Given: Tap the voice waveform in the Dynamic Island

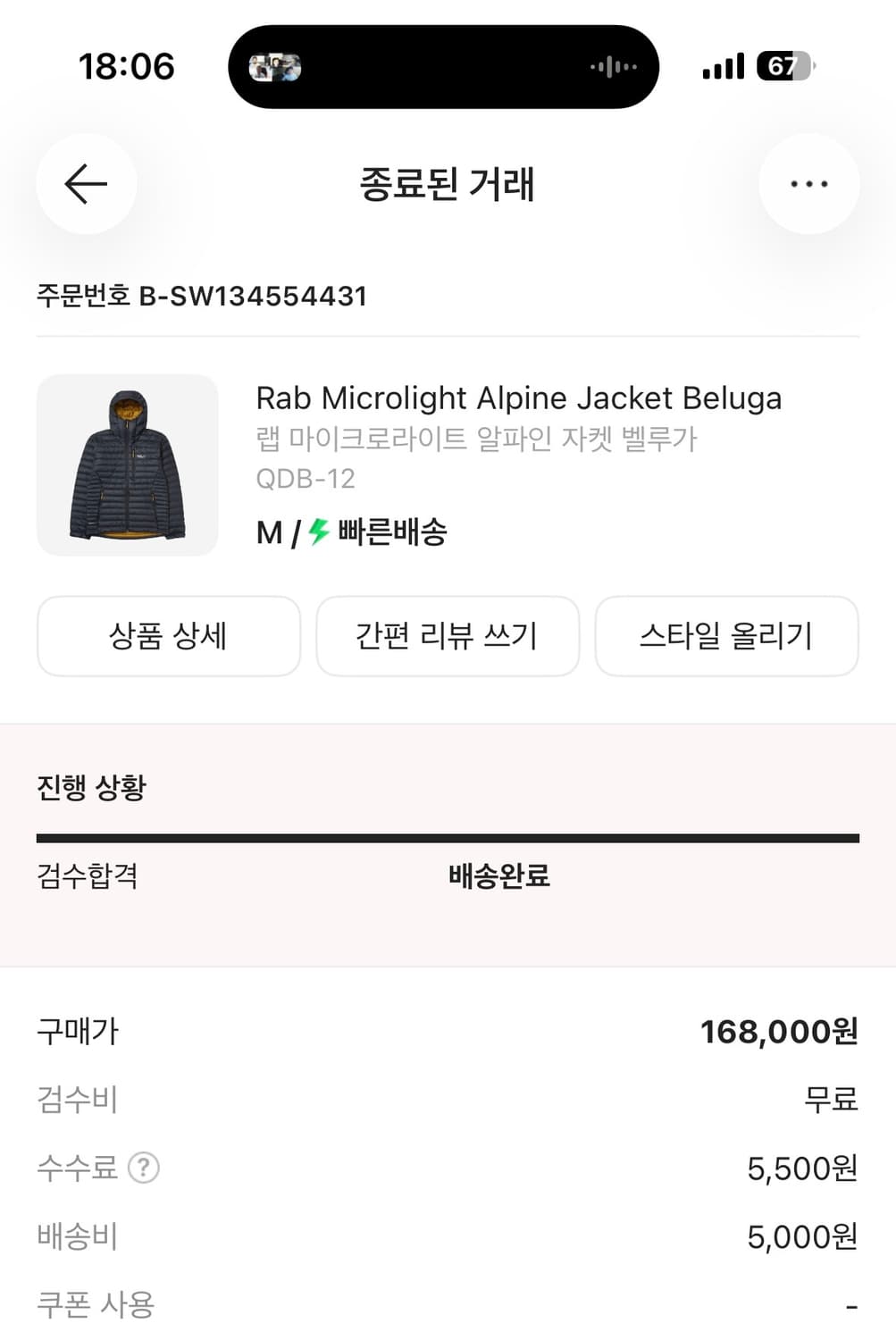Looking at the screenshot, I should (612, 66).
